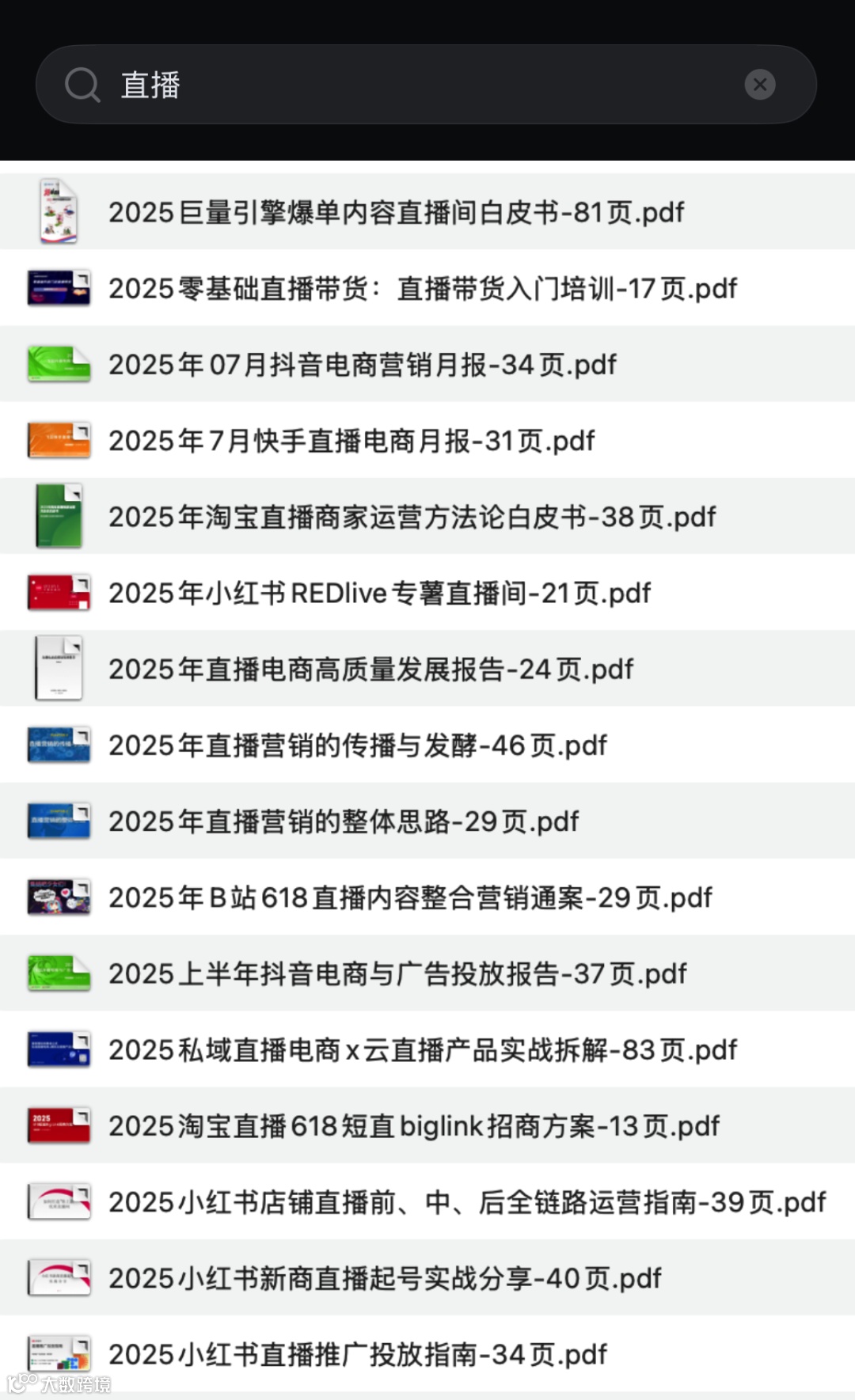Open 2025淘宝直播618短直biglink招商方案-13页.pdf
The height and width of the screenshot is (1400, 855).
pos(413,1126)
